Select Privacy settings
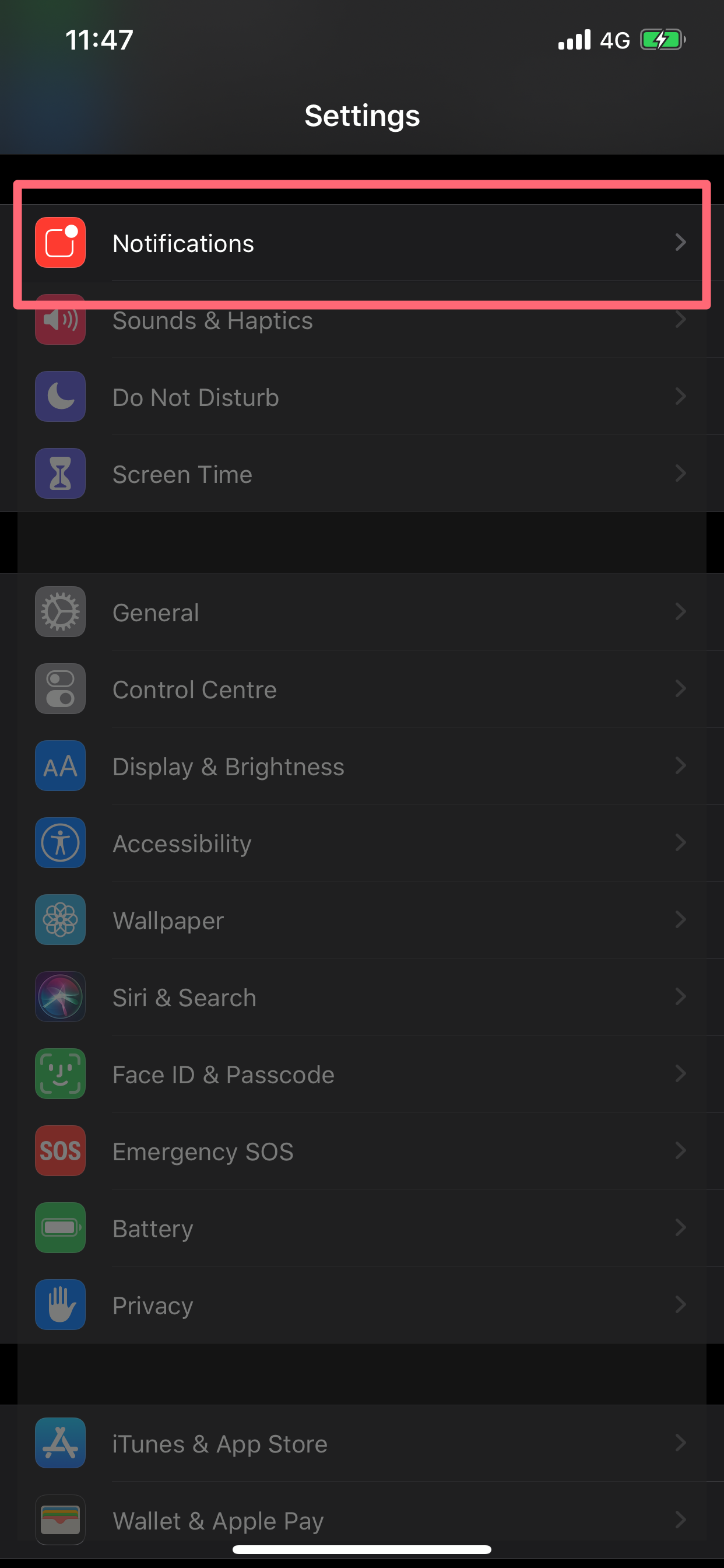The width and height of the screenshot is (724, 1568). pos(362,1305)
